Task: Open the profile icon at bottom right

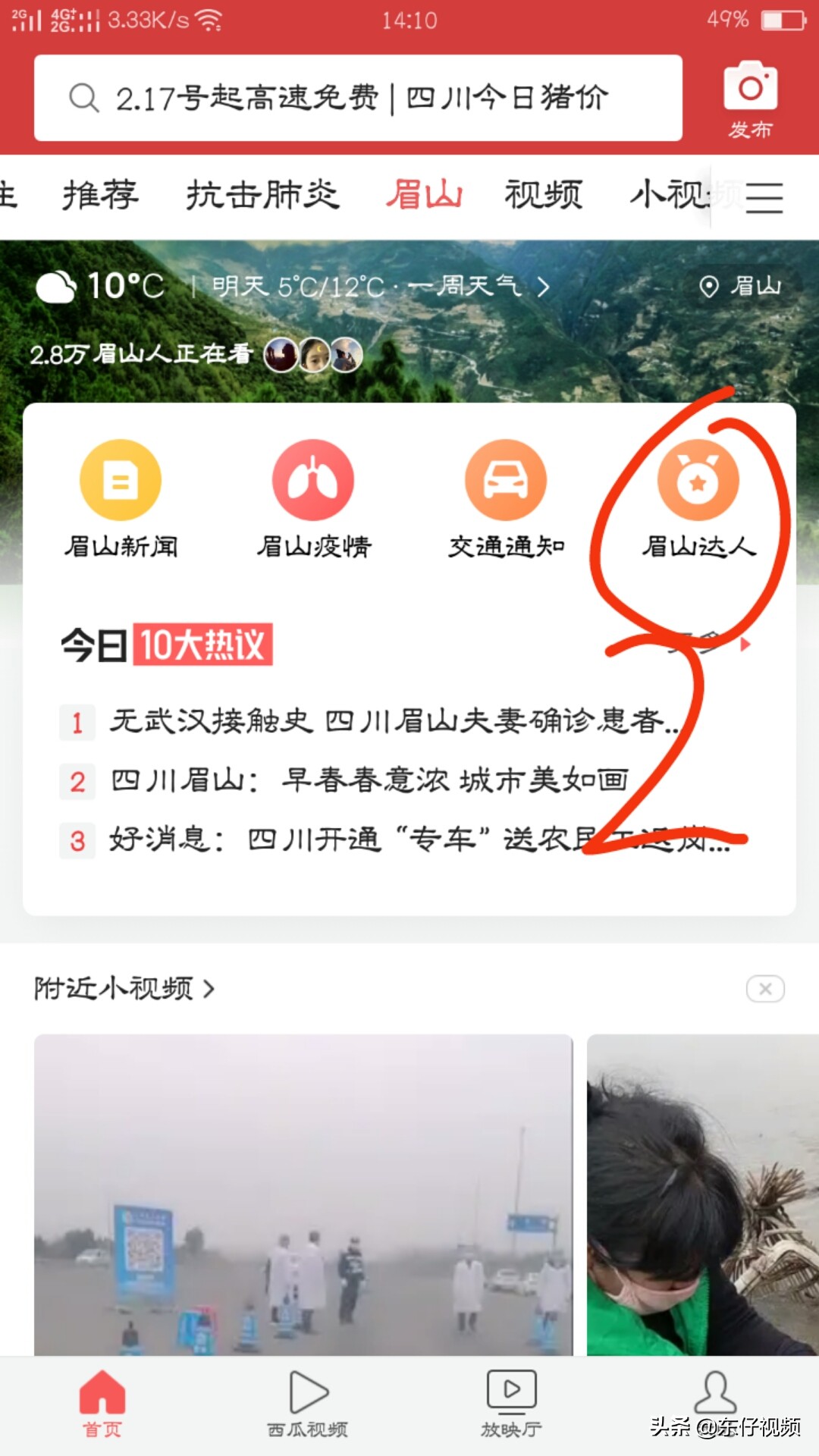Action: tap(717, 1399)
